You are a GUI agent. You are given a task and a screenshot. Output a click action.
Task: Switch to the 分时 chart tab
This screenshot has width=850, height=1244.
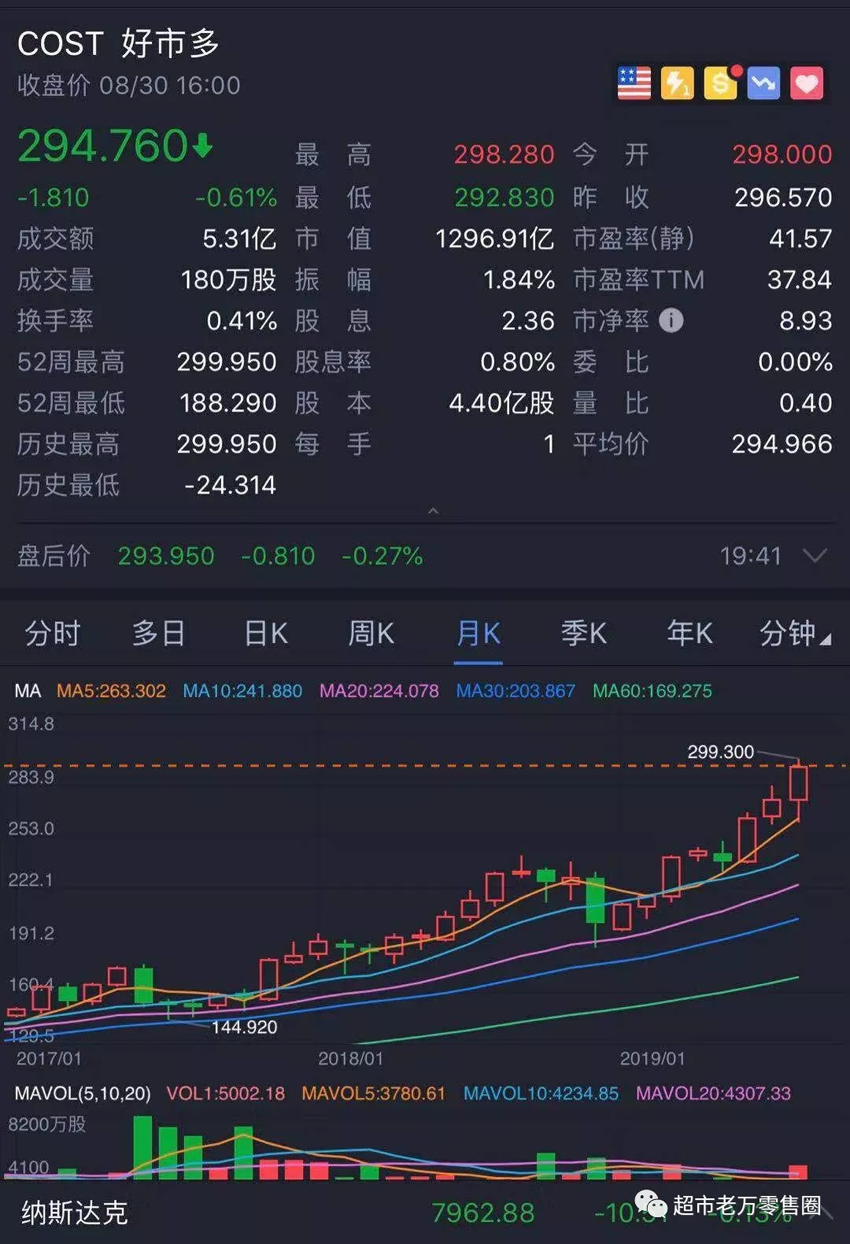[x=52, y=633]
